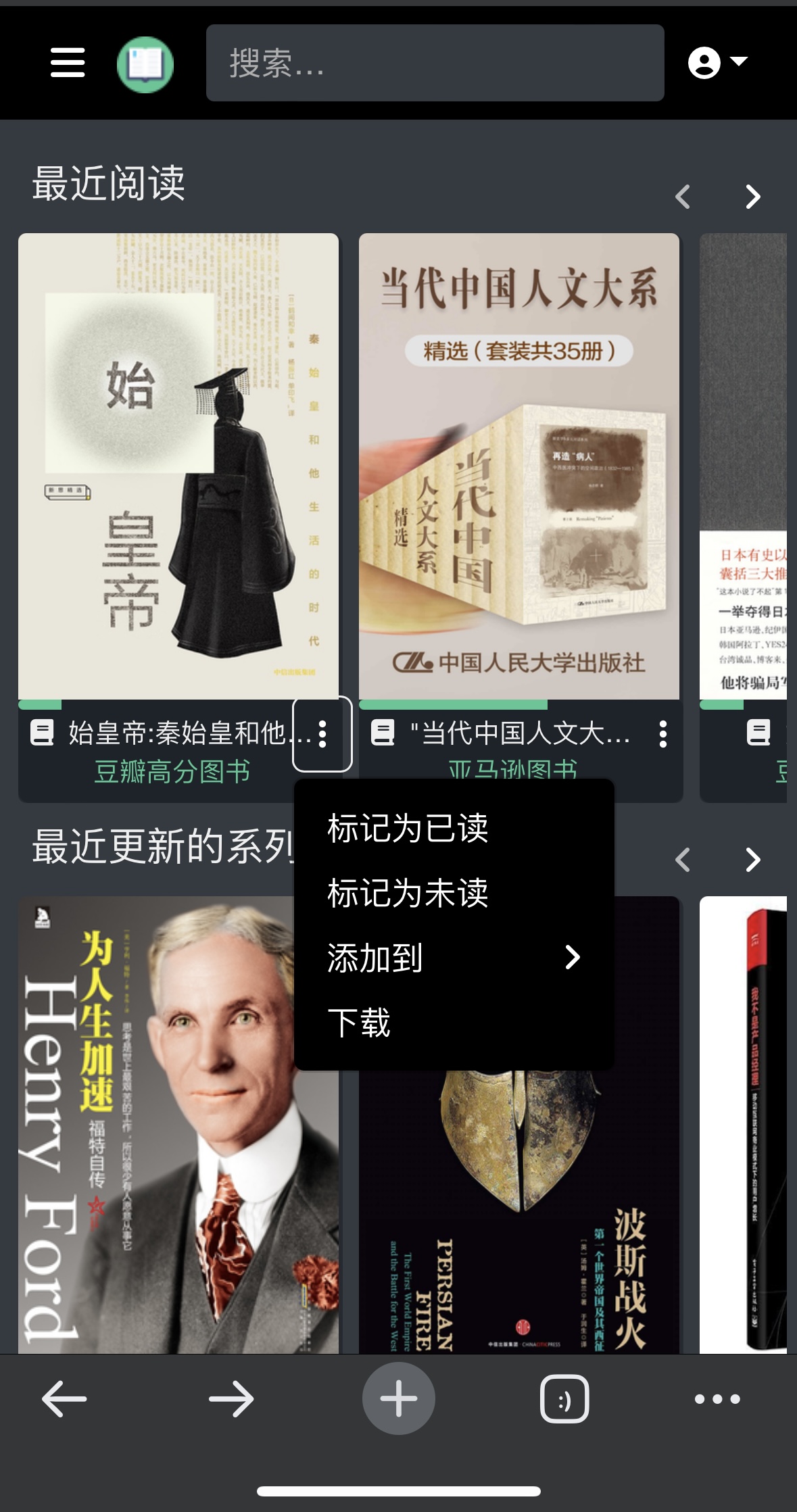Open options for 当代中国人文大系 book
Viewport: 797px width, 1512px height.
(663, 734)
